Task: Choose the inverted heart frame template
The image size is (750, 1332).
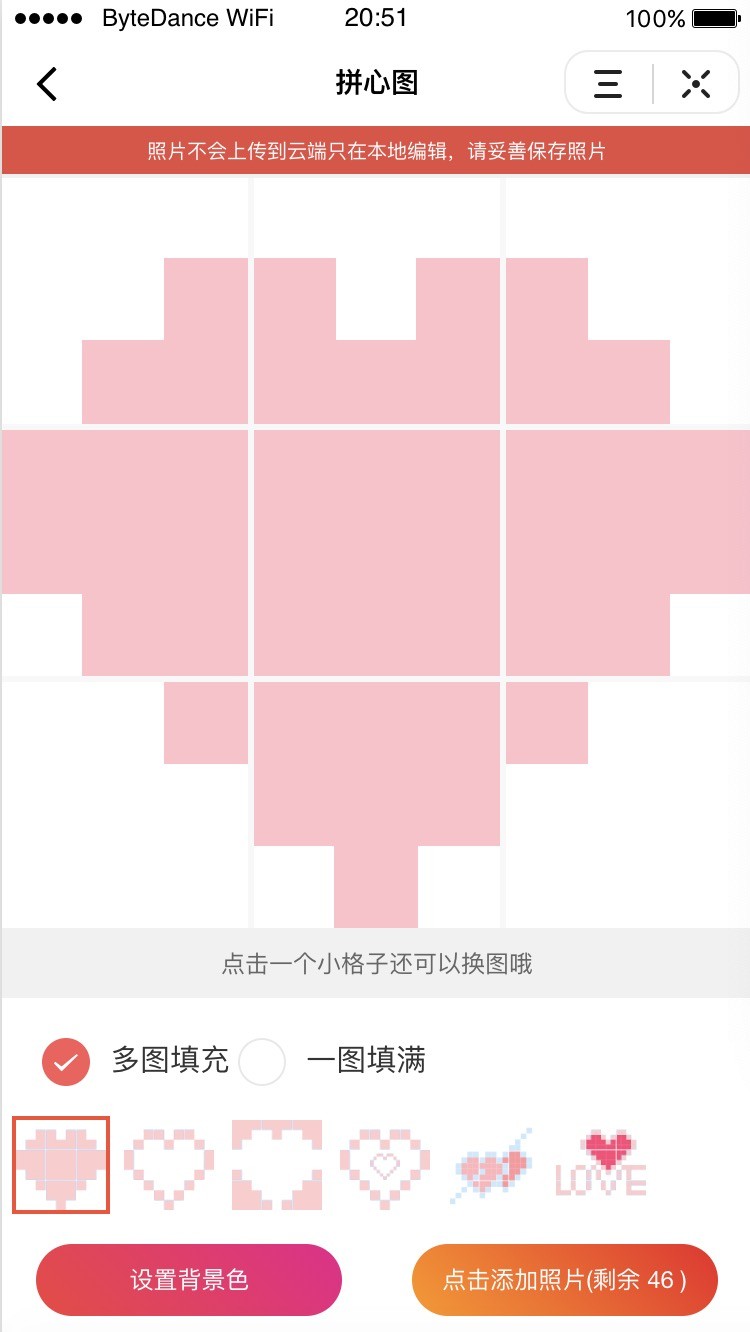Action: [x=277, y=1165]
